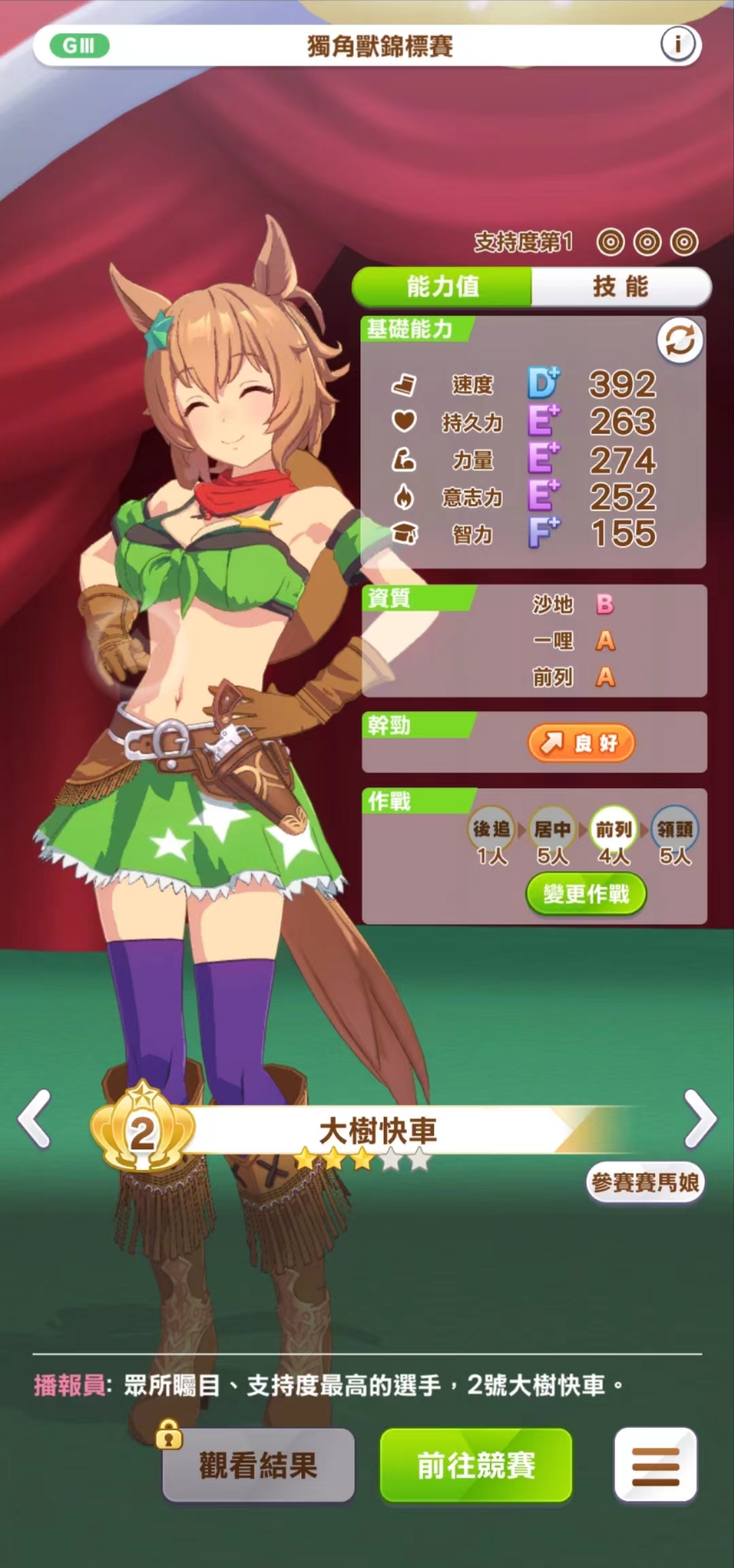Switch to the 技能 tab

620,286
